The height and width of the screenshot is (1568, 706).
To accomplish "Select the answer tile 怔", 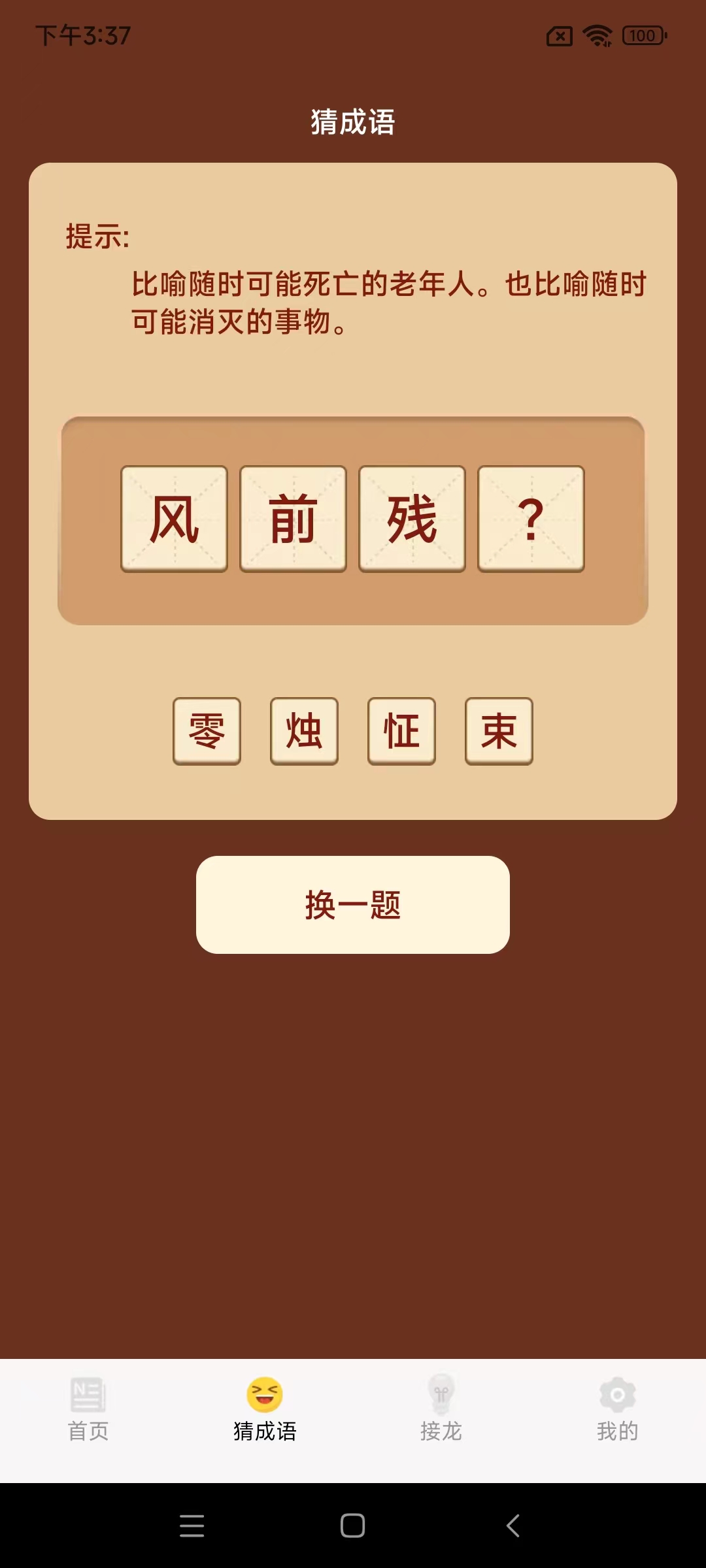I will pyautogui.click(x=401, y=730).
